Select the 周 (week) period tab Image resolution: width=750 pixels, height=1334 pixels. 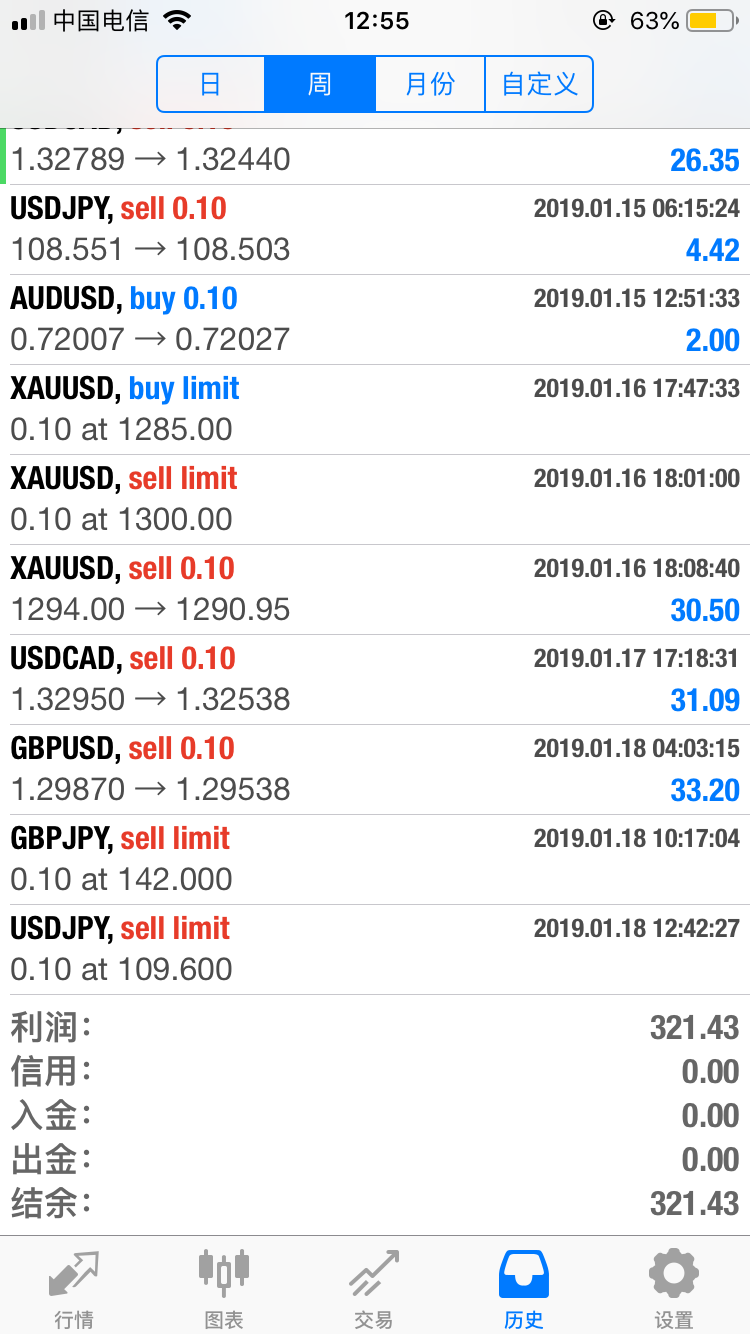(320, 84)
